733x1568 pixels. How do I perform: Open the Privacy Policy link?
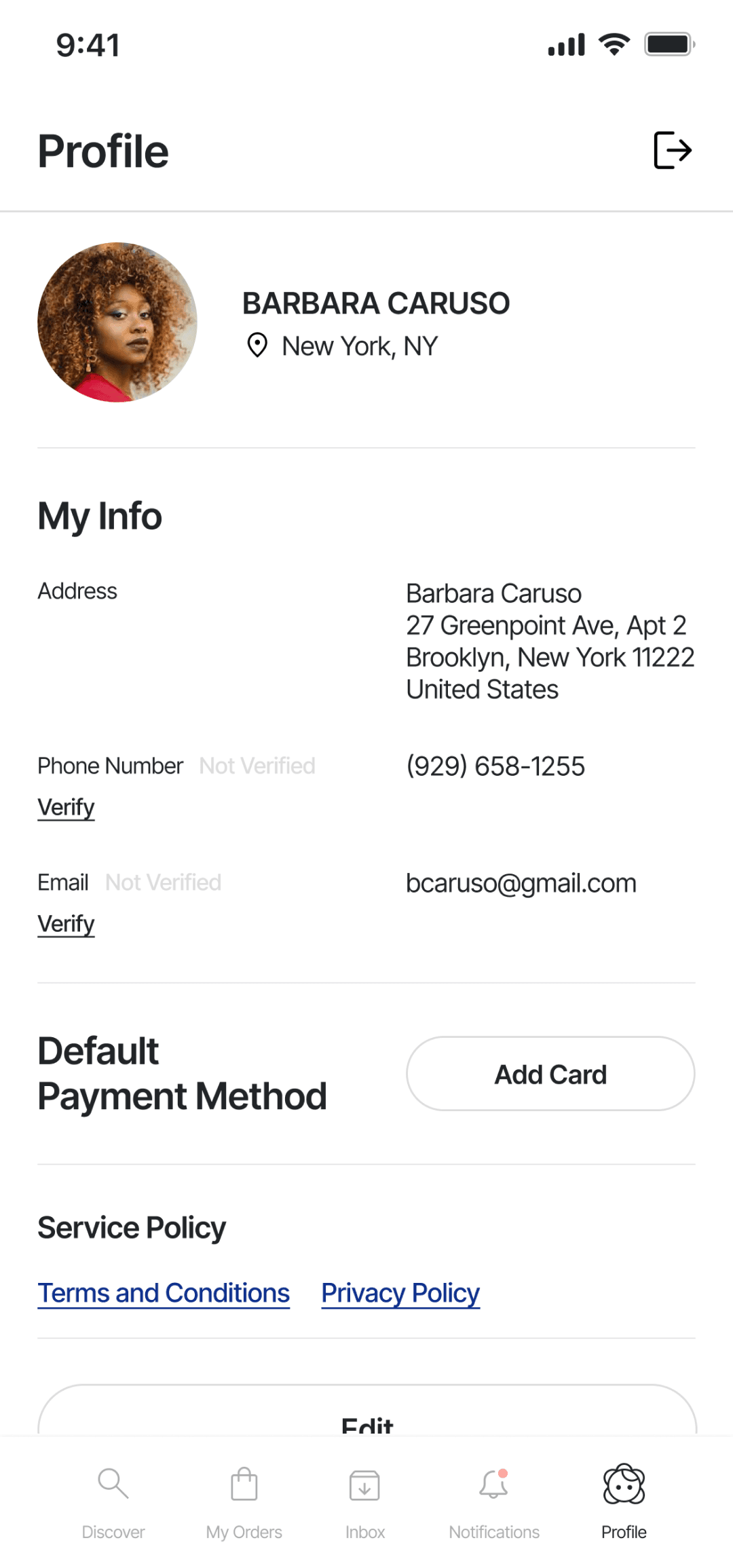400,1293
